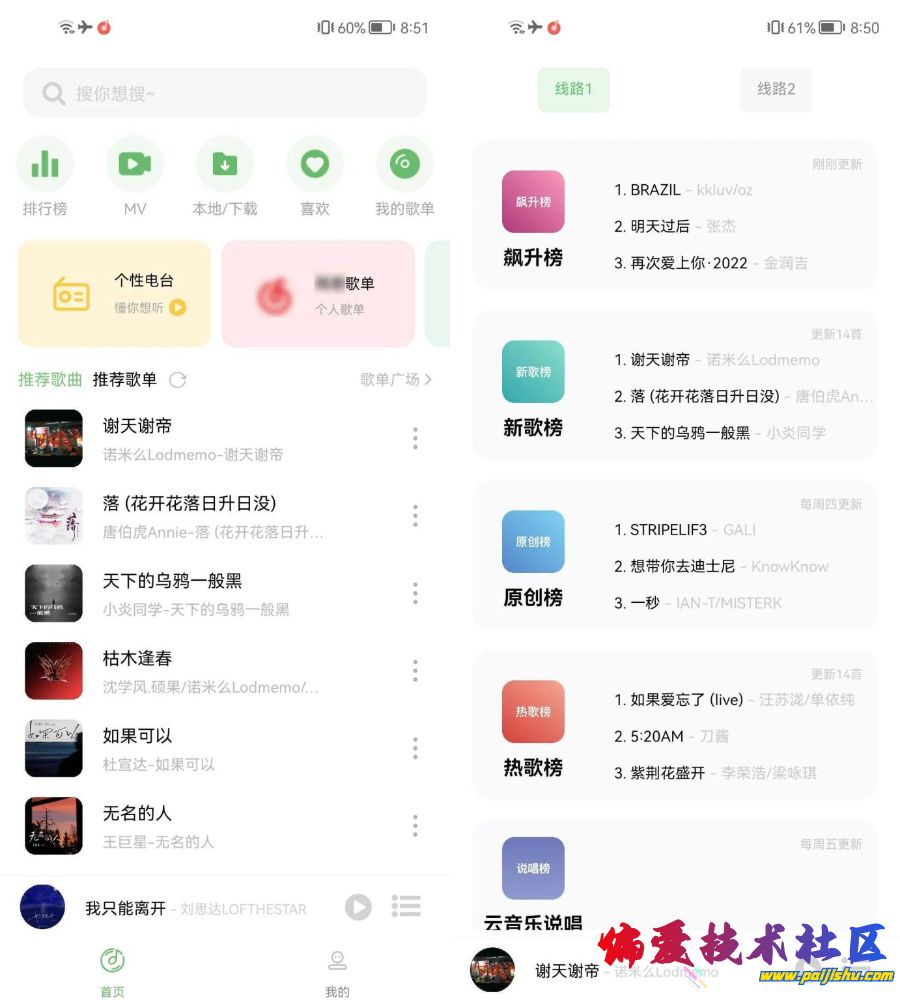Open the 搜你想搜 search box
Screen dimensions: 900x1000
(225, 93)
